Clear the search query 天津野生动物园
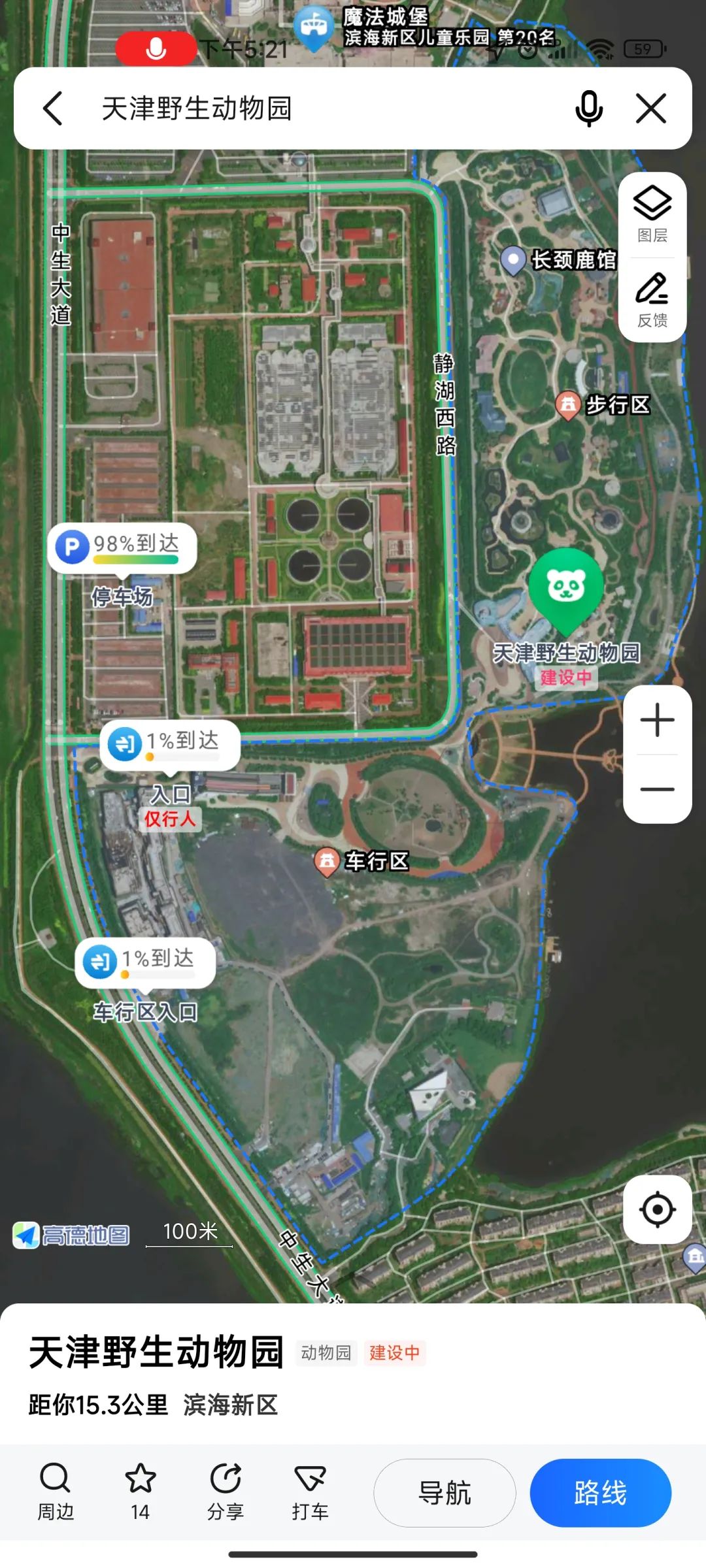The image size is (706, 1568). 651,108
